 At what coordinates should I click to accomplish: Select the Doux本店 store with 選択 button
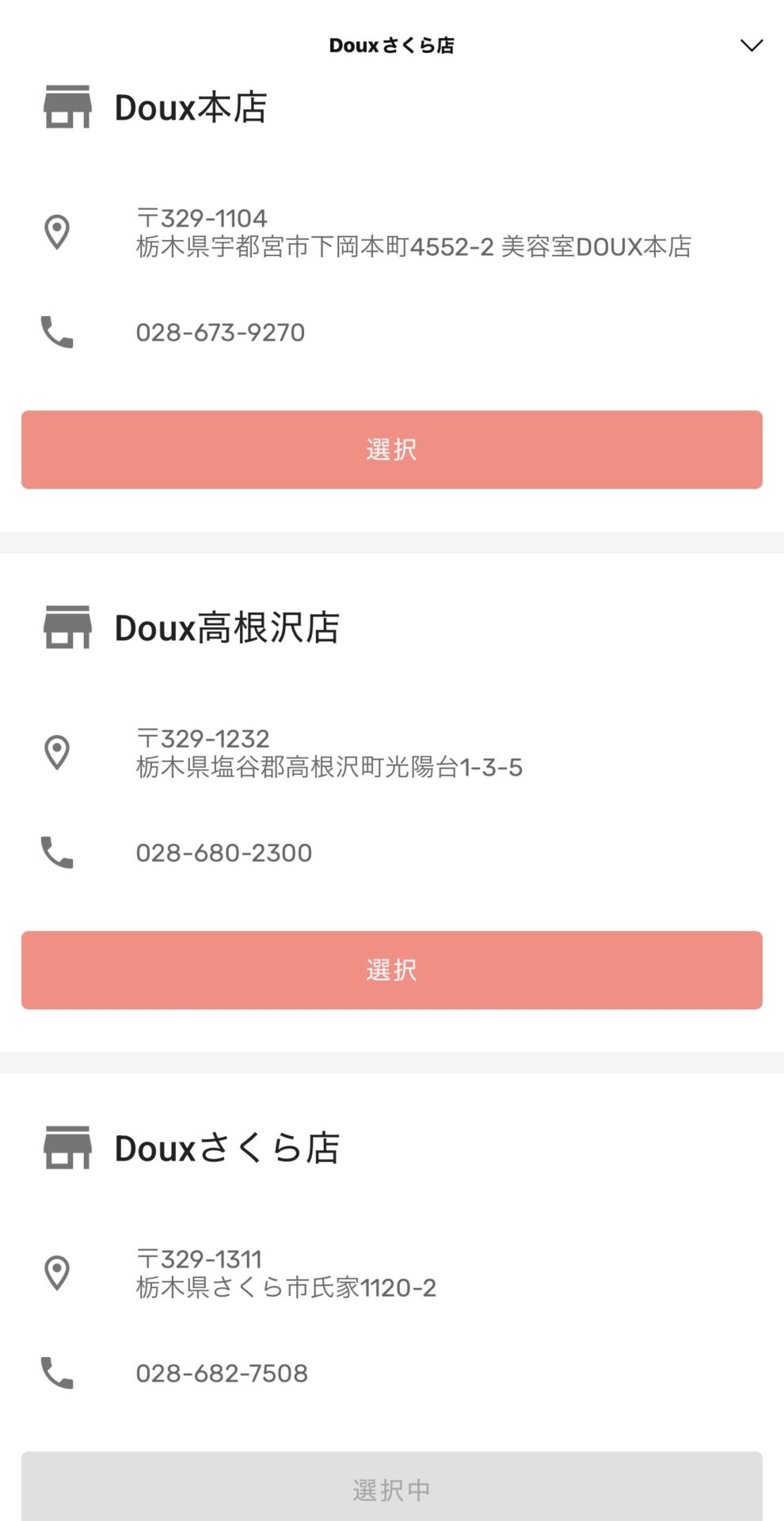coord(391,449)
